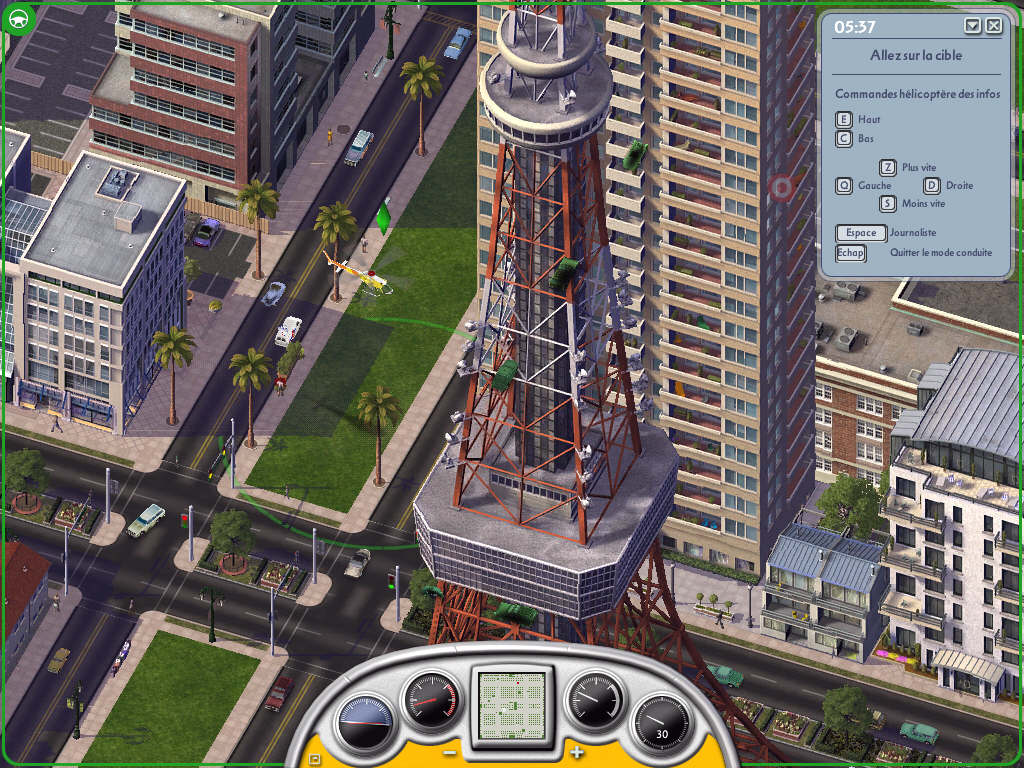Viewport: 1024px width, 768px height.
Task: Tap the E key for Haut
Action: [x=844, y=119]
